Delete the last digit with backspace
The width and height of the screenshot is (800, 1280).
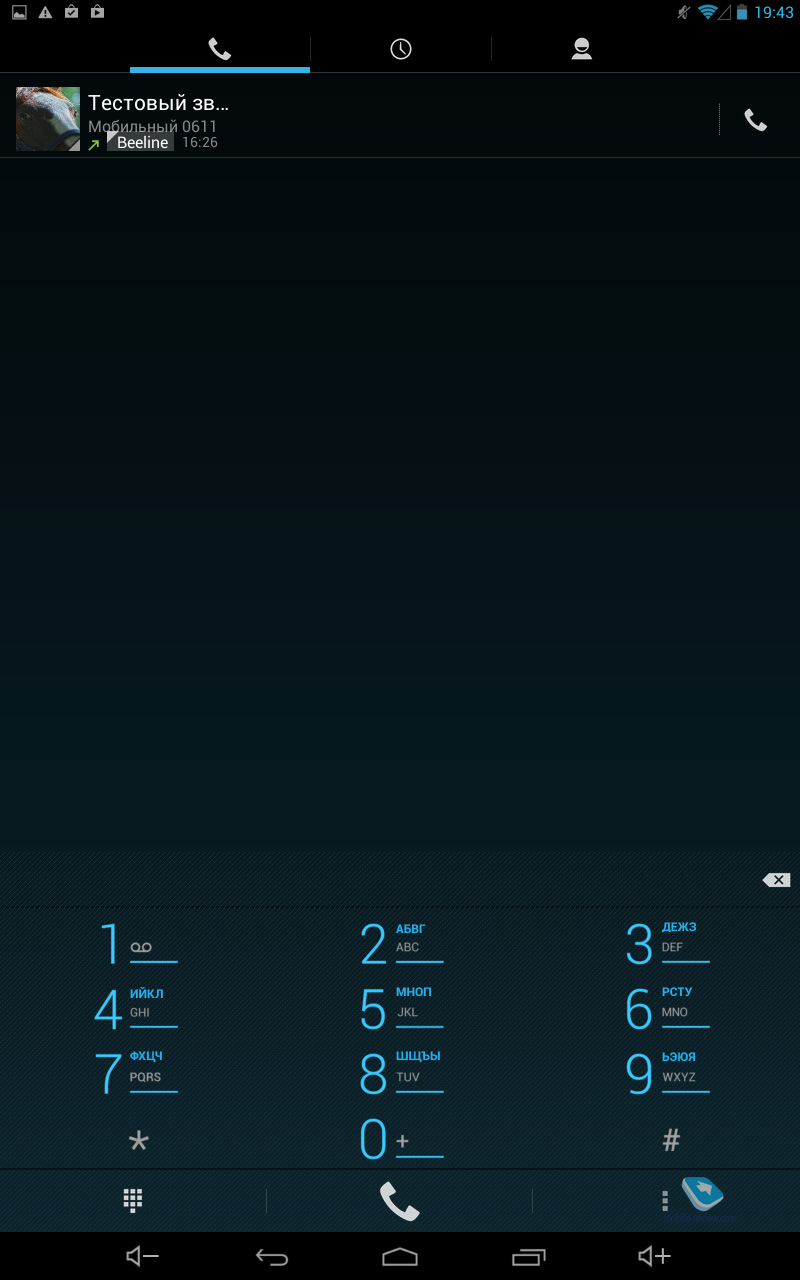(776, 880)
